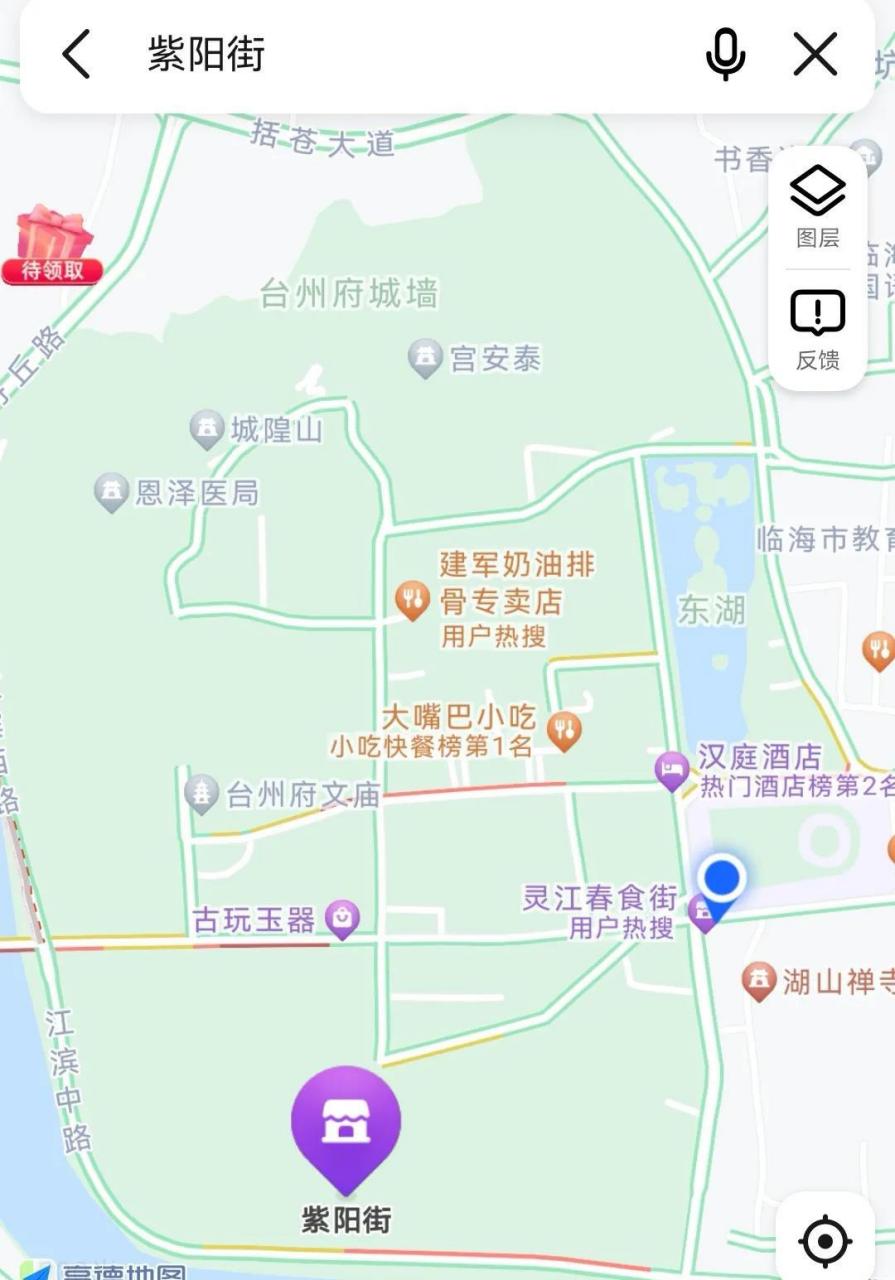Tap the blue current location dot

tap(722, 878)
